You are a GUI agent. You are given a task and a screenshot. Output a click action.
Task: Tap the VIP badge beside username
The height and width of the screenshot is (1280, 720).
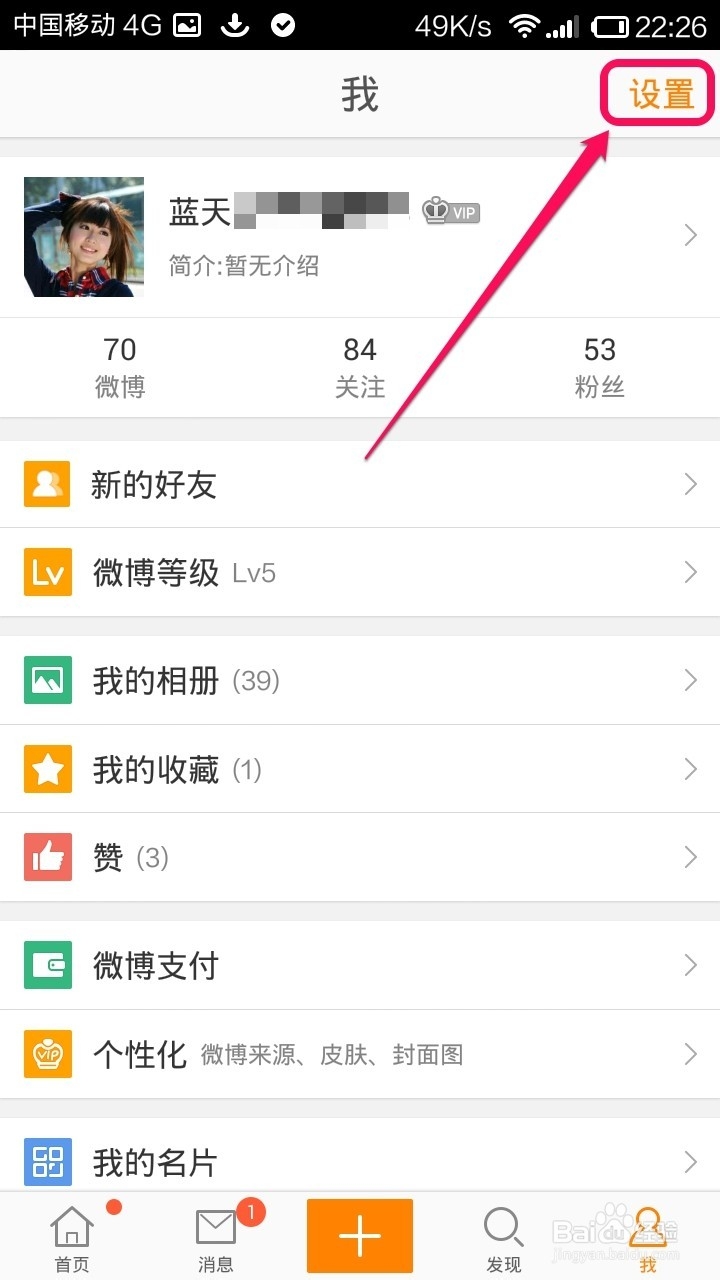[450, 212]
